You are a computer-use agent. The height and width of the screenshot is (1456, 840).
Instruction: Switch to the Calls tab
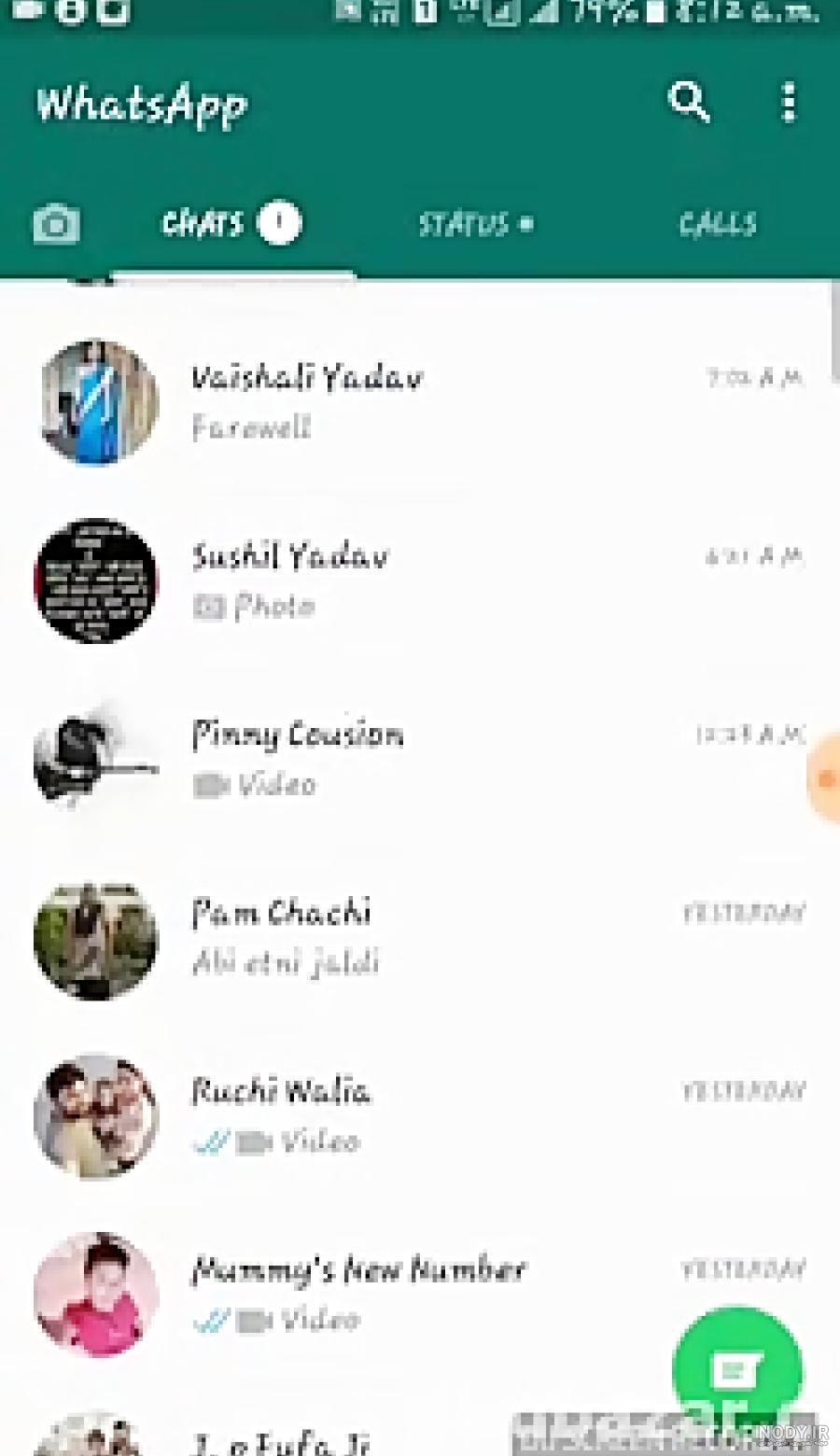(x=718, y=224)
